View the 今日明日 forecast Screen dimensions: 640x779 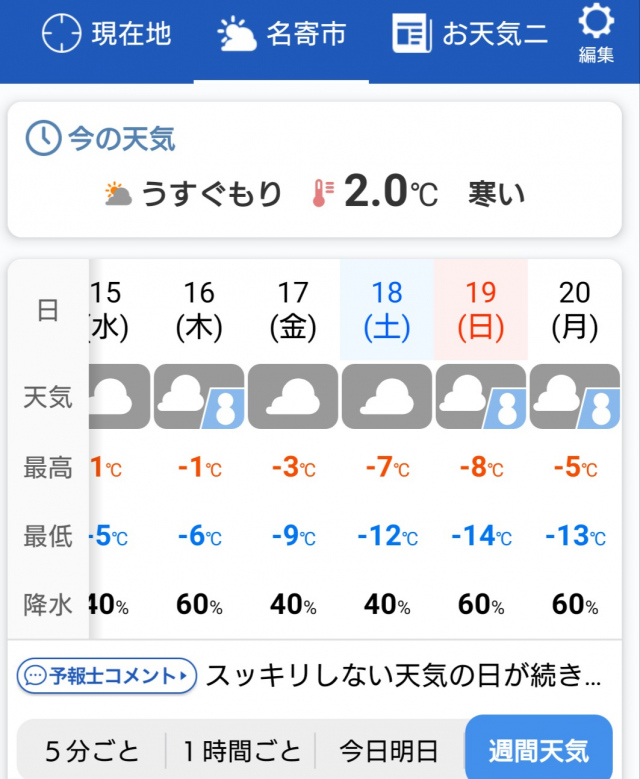(x=388, y=750)
